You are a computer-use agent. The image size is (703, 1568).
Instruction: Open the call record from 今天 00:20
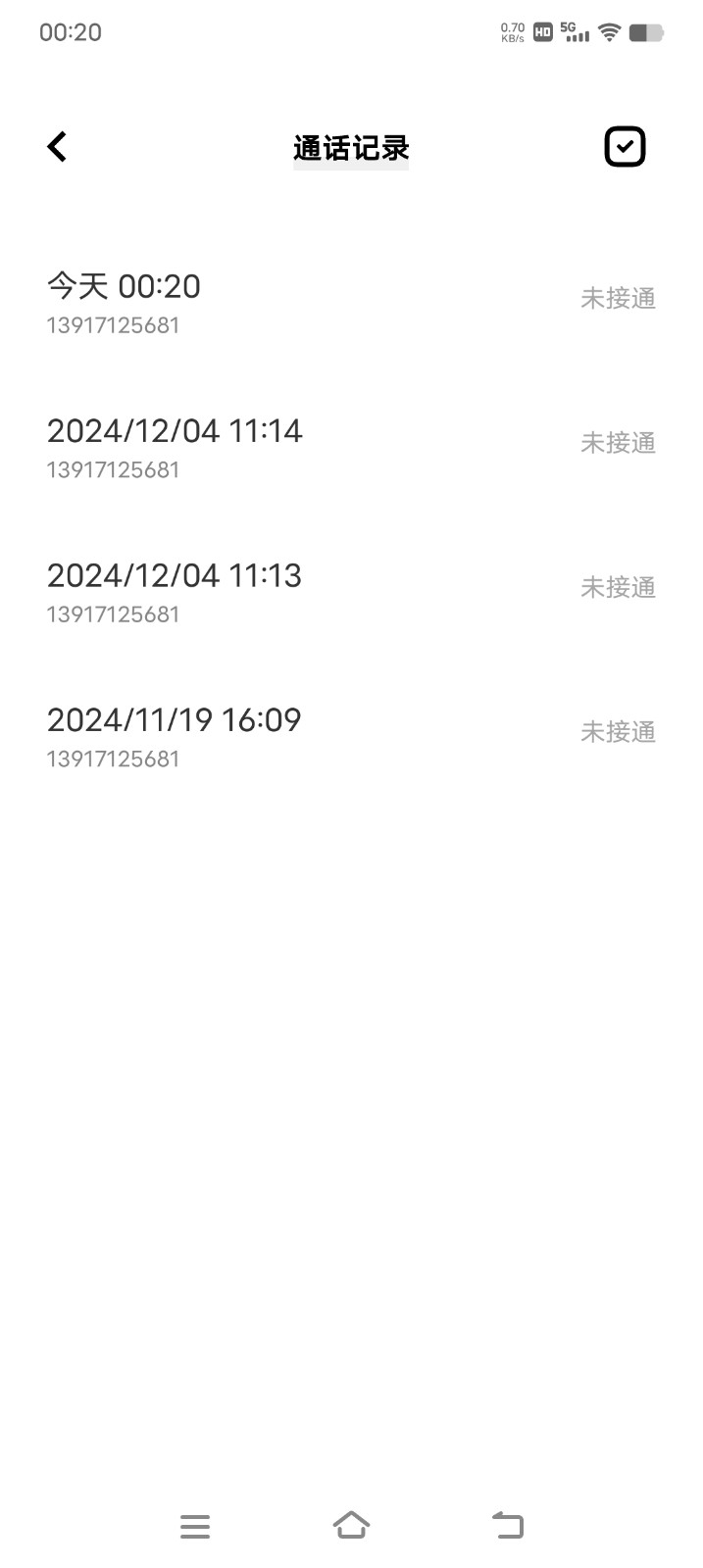(351, 302)
